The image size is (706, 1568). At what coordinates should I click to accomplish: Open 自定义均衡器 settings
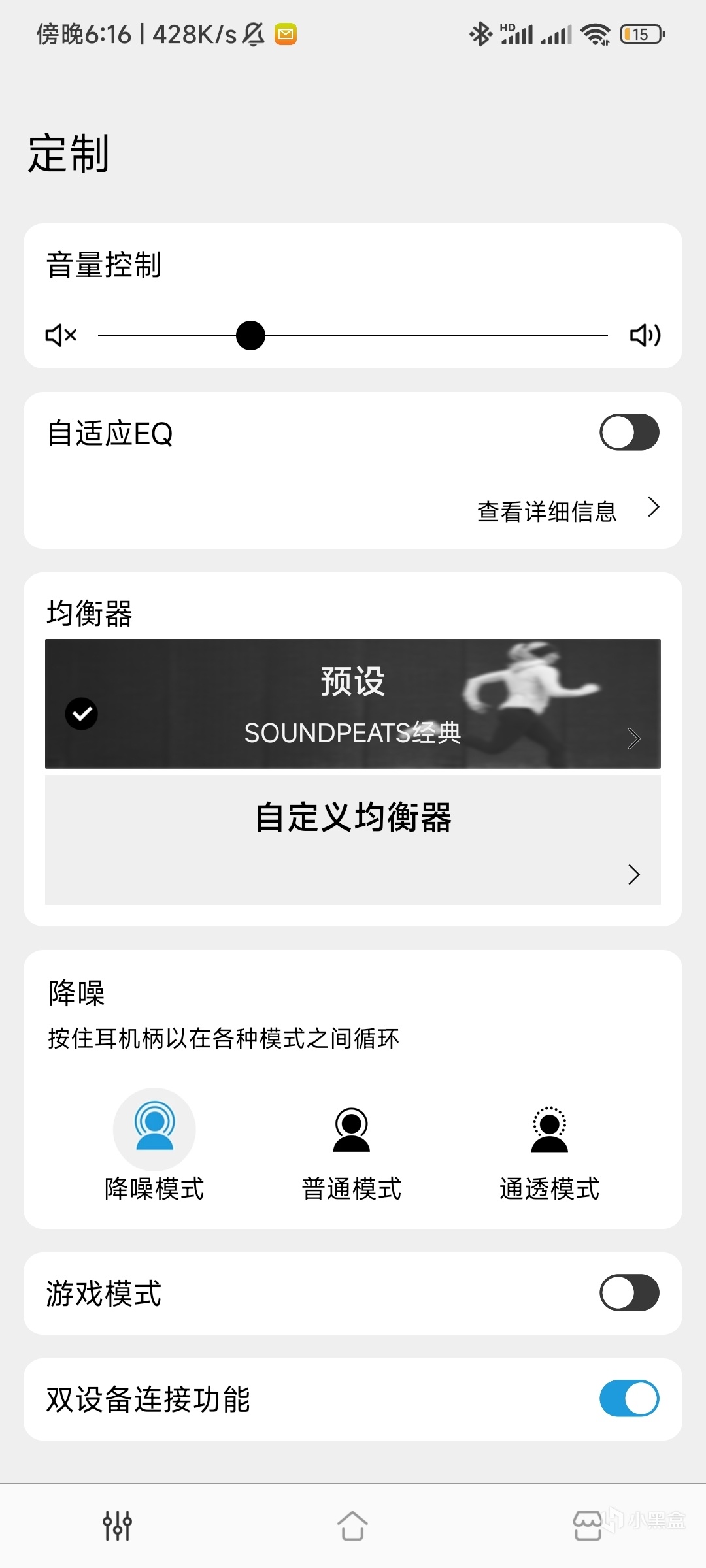353,840
